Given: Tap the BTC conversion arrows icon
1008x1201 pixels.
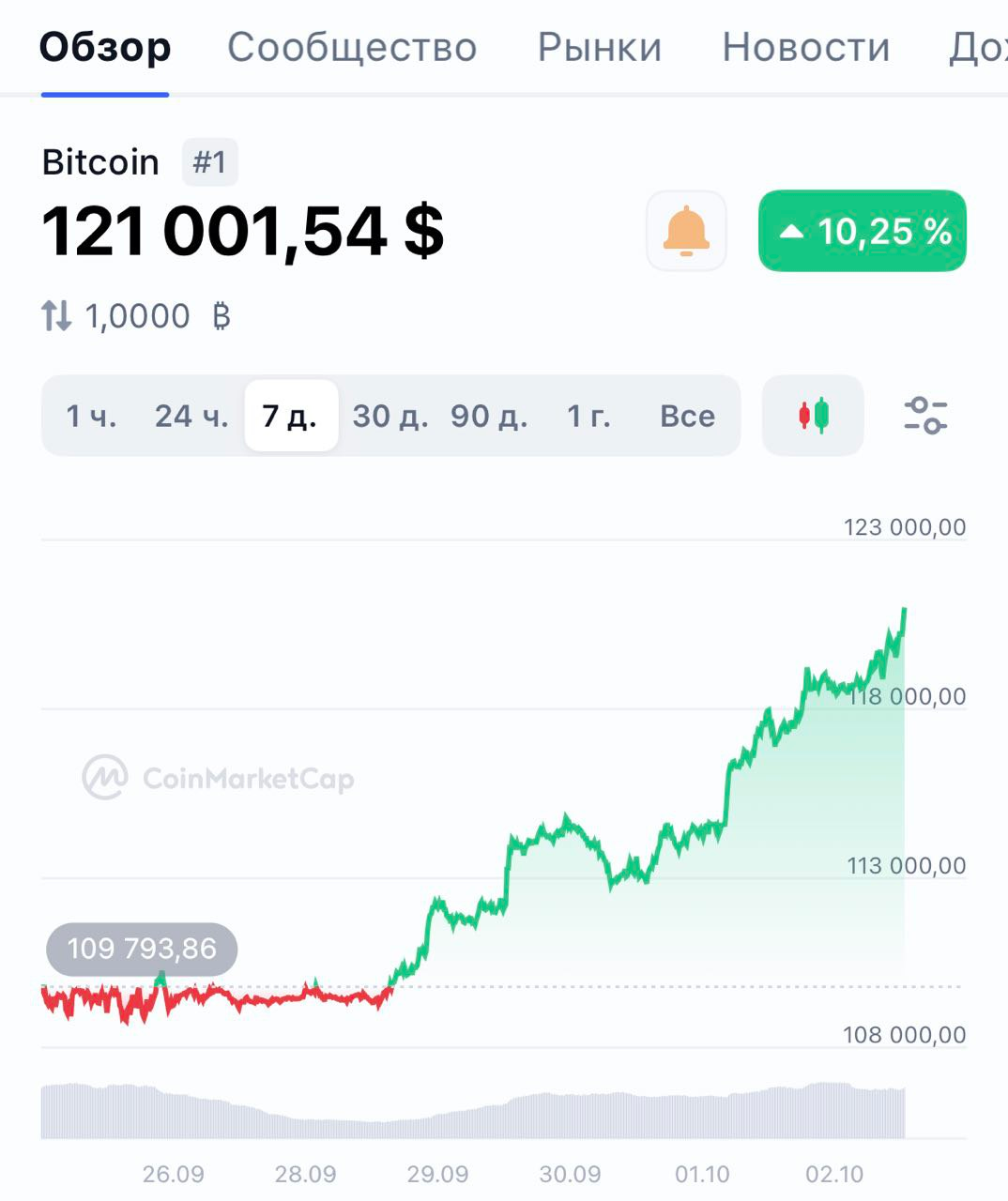Looking at the screenshot, I should click(56, 316).
